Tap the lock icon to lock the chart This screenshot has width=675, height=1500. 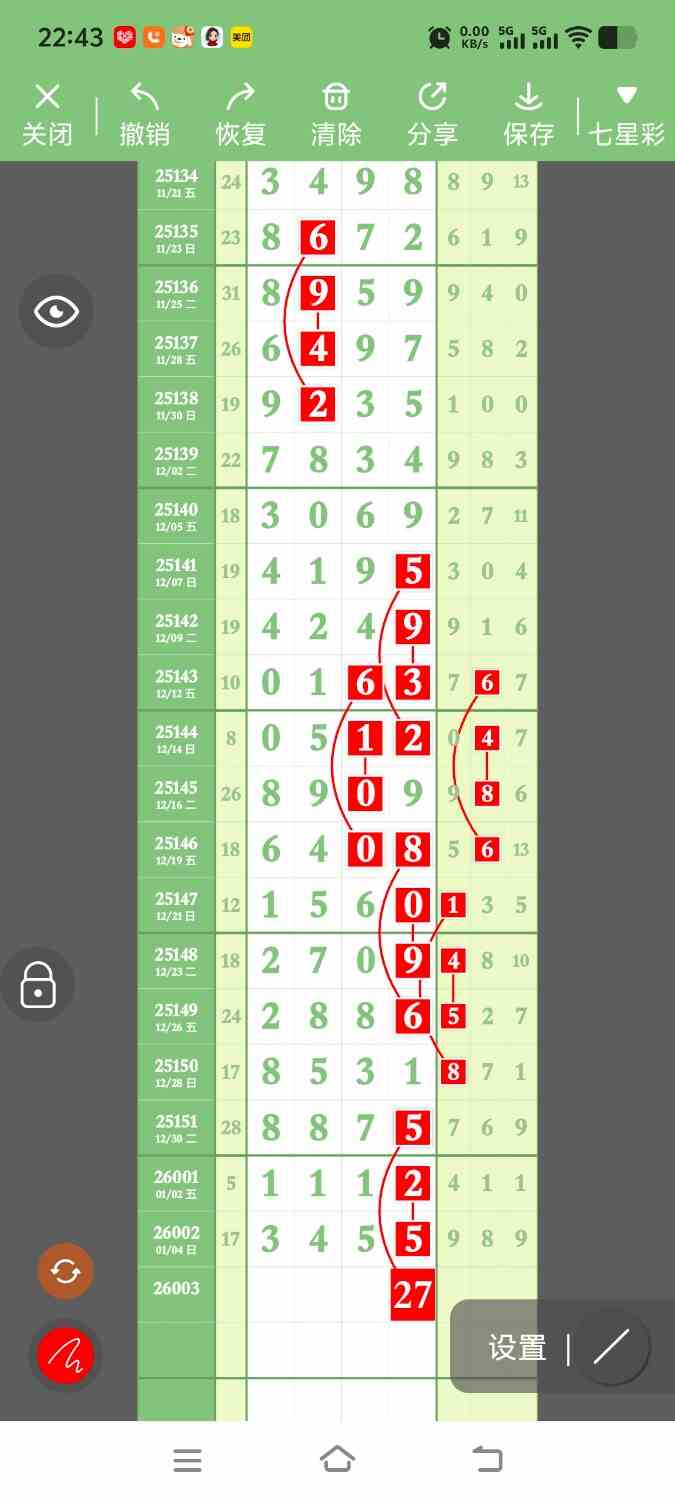(38, 984)
